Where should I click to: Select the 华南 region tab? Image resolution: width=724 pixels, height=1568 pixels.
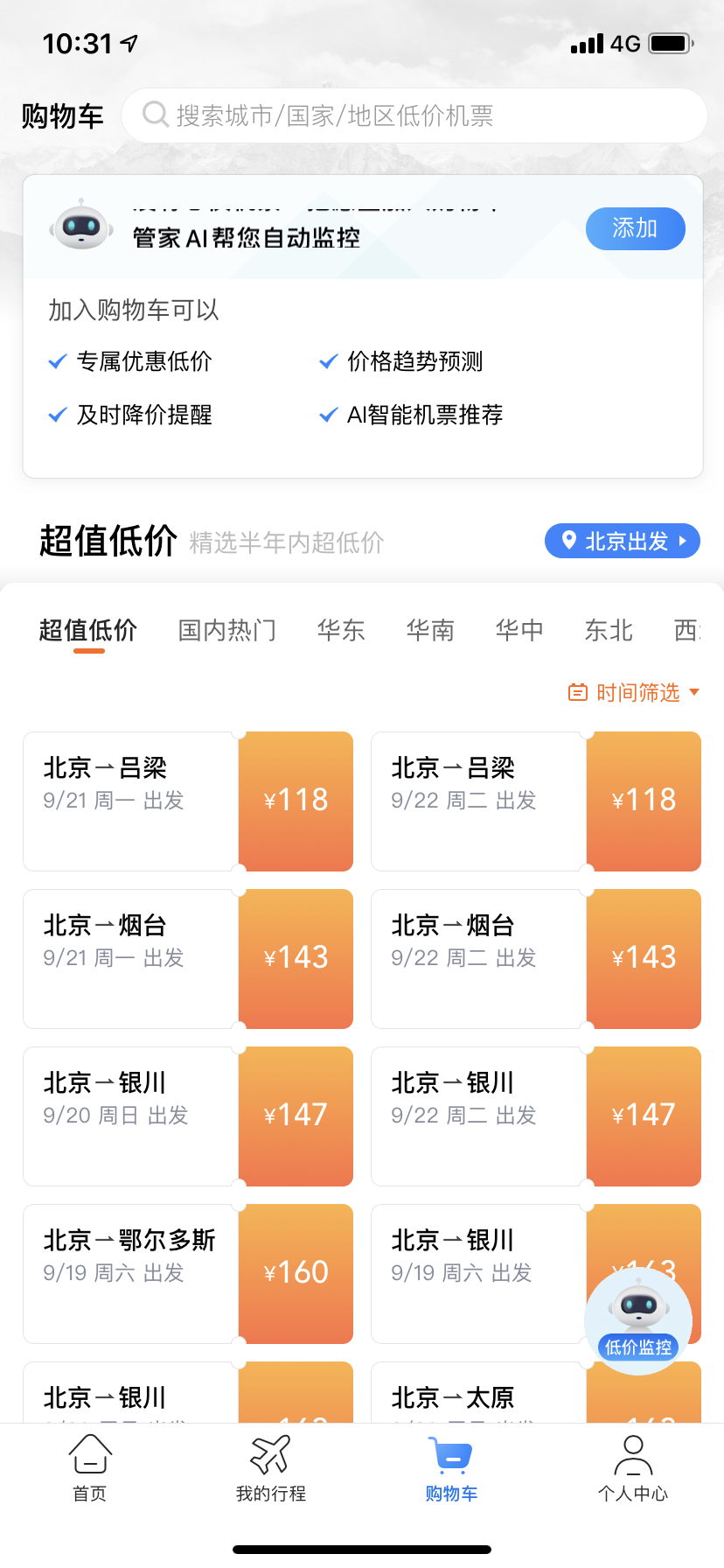point(430,630)
